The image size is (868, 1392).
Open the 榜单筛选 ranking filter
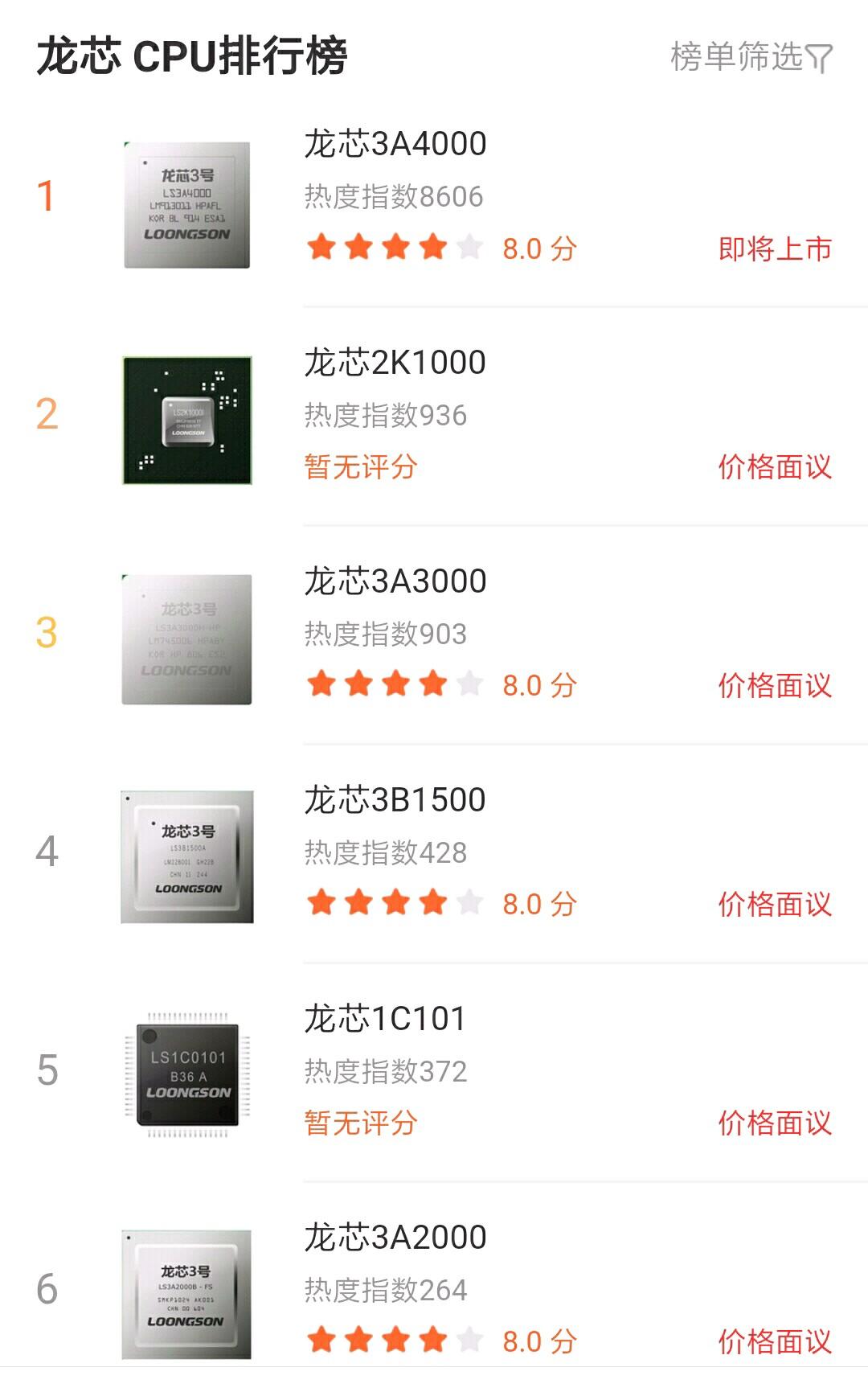pos(751,57)
